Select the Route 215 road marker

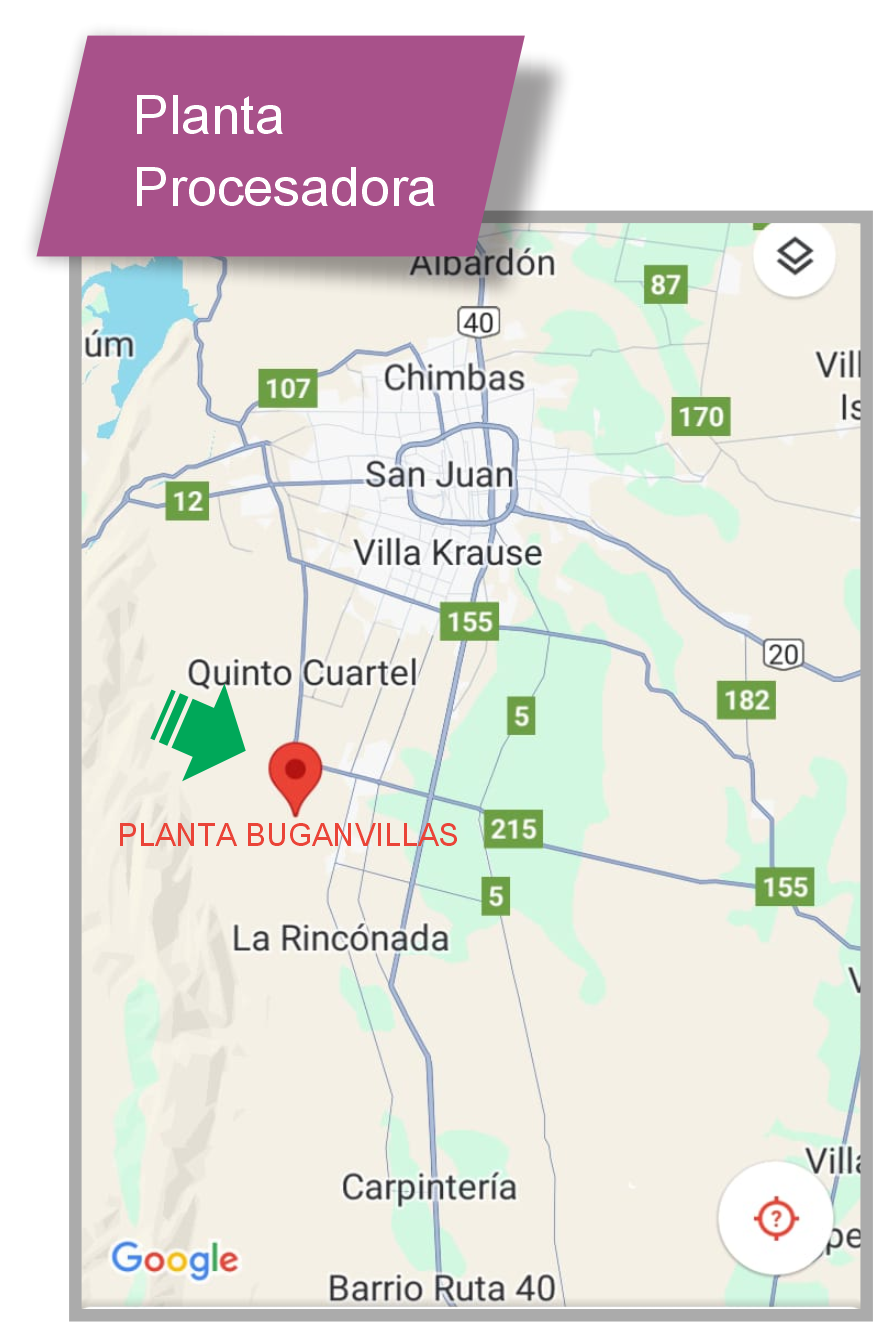tap(513, 829)
